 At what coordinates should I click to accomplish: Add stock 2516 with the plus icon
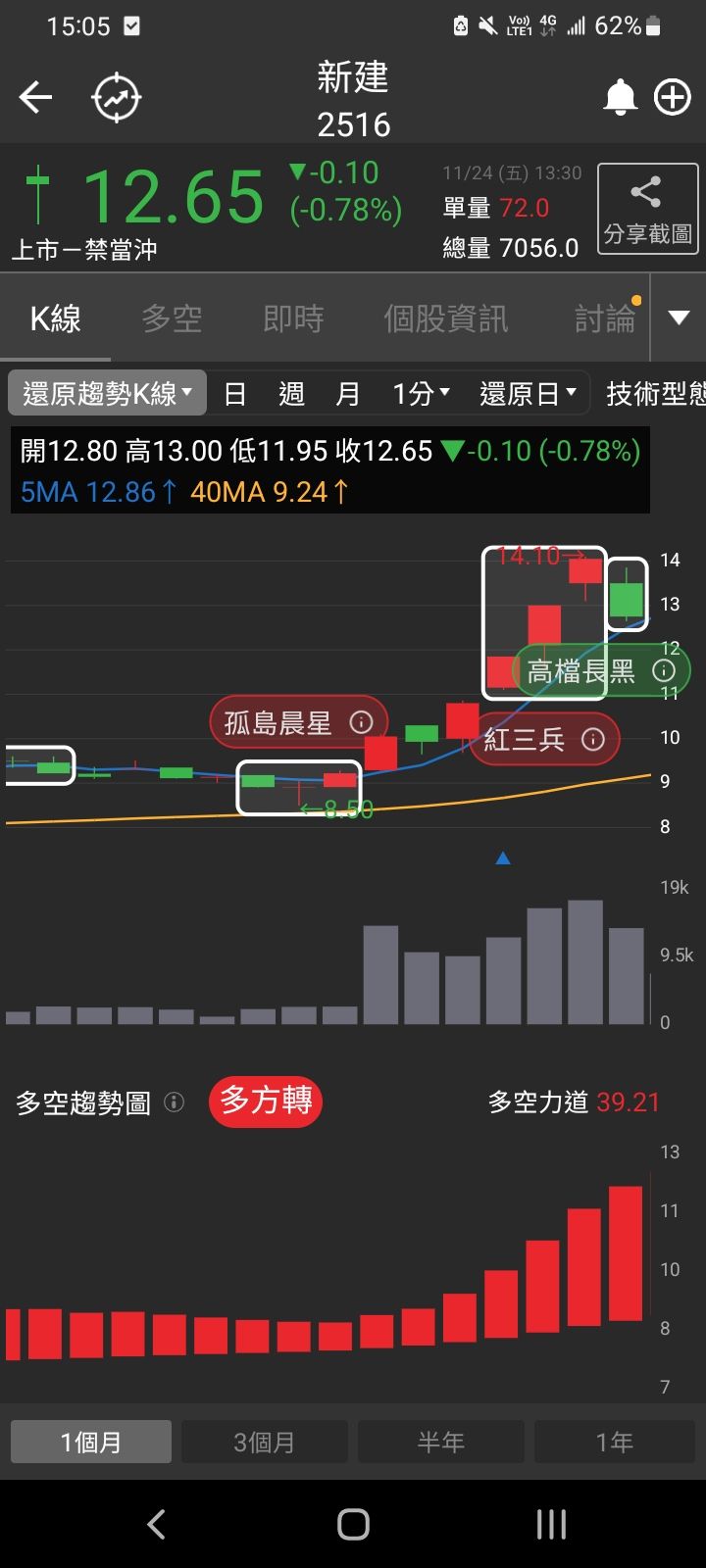pyautogui.click(x=673, y=97)
